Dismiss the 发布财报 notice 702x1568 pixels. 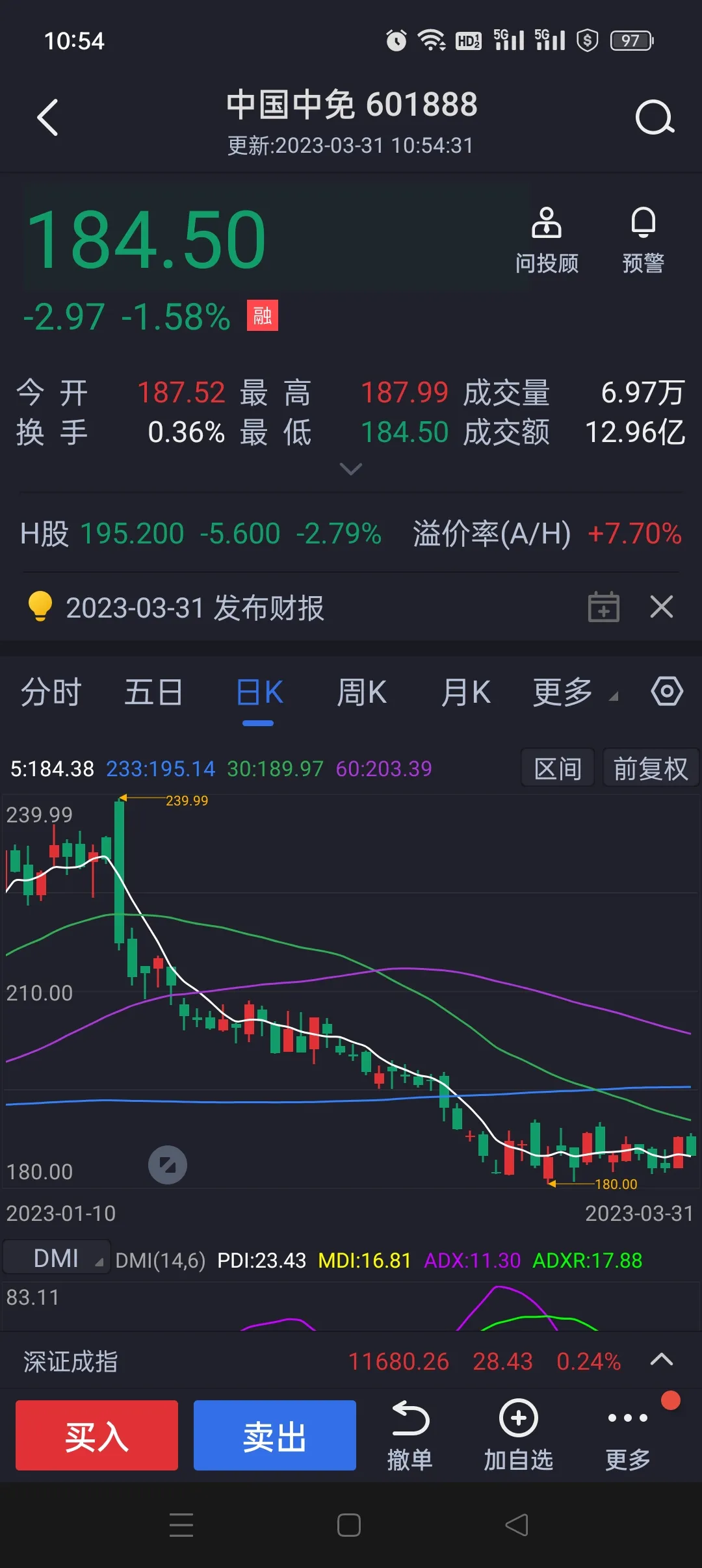[x=662, y=607]
